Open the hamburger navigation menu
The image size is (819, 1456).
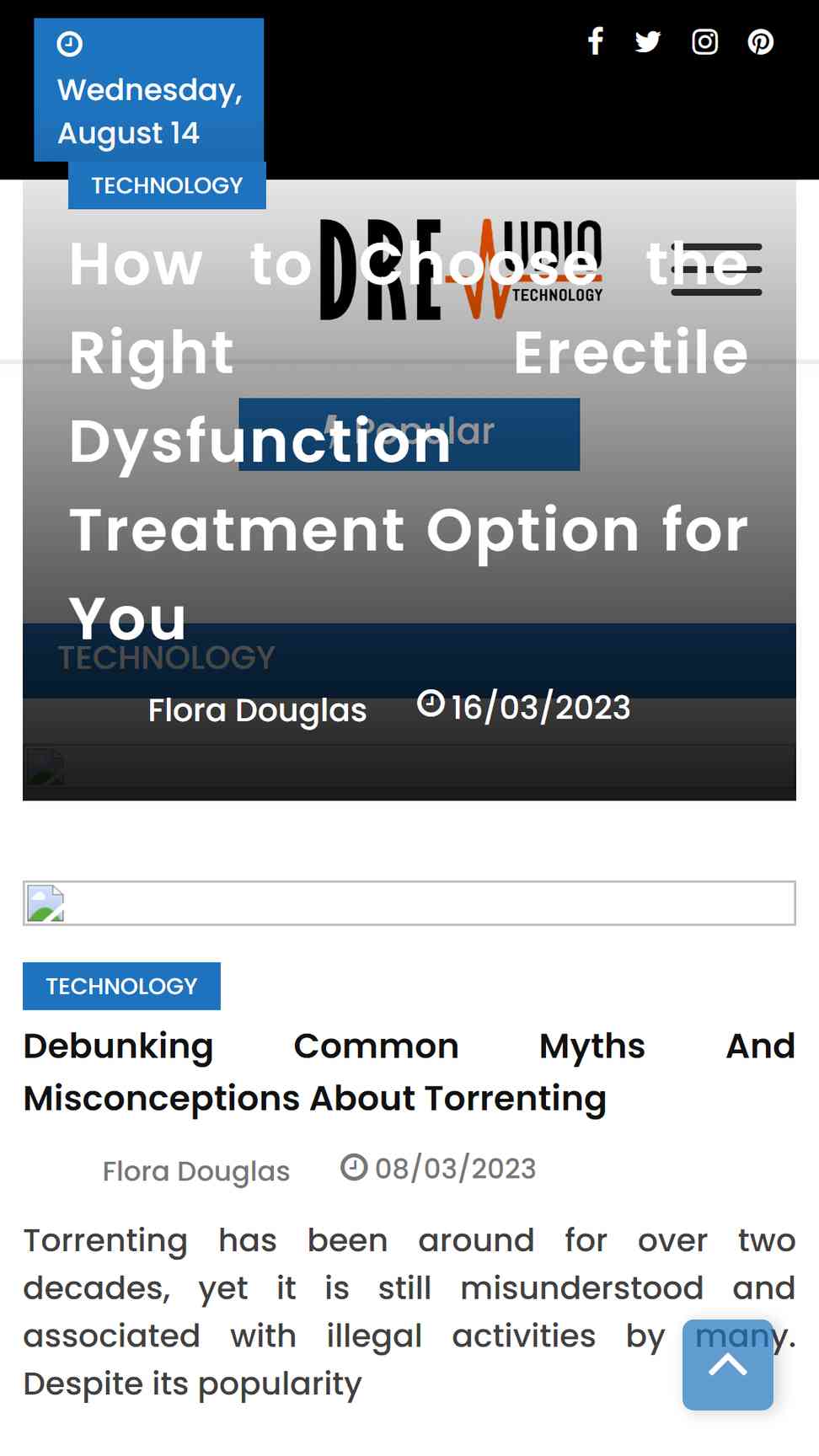point(717,270)
